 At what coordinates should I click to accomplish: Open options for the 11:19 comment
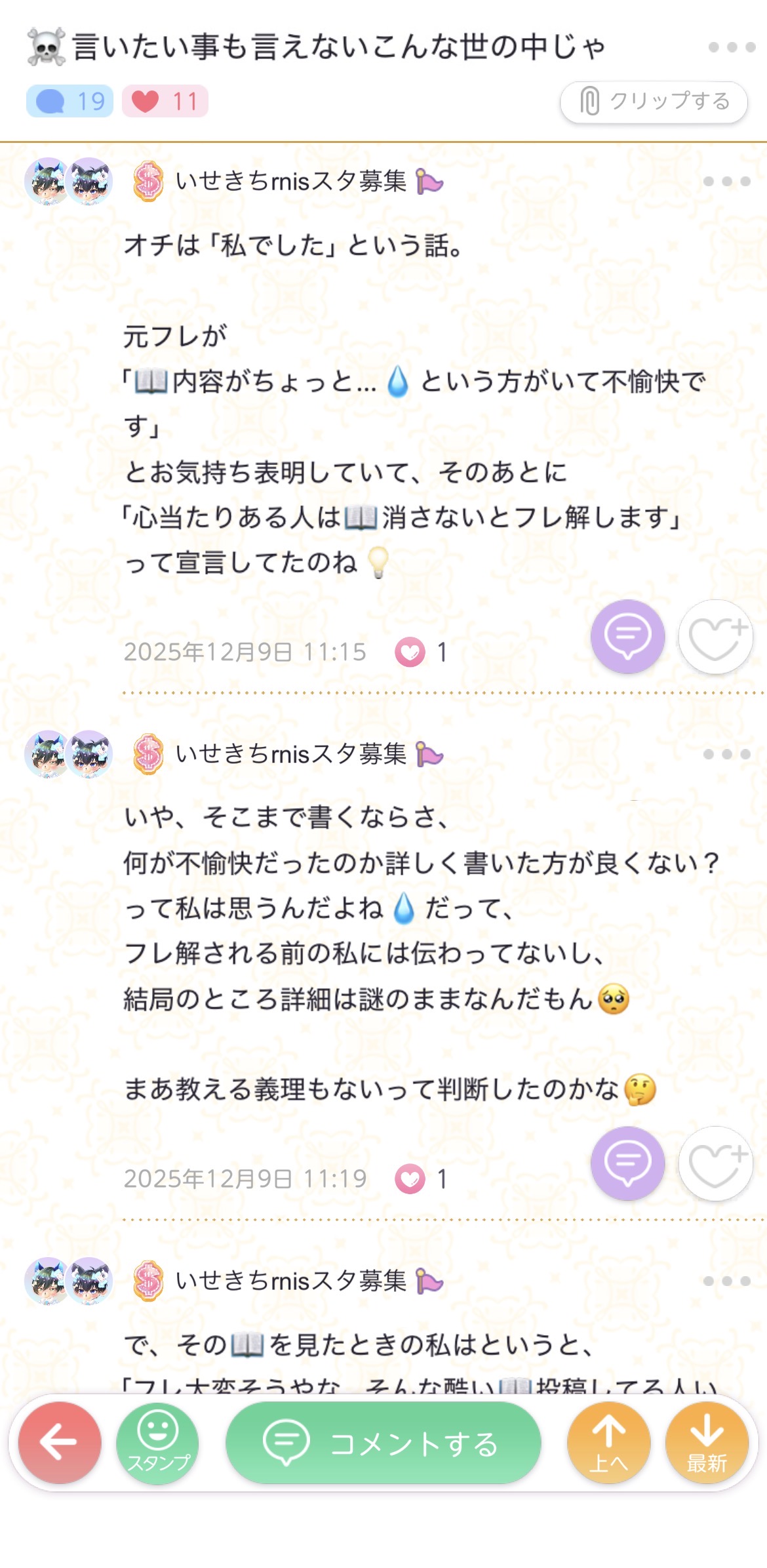point(726,755)
